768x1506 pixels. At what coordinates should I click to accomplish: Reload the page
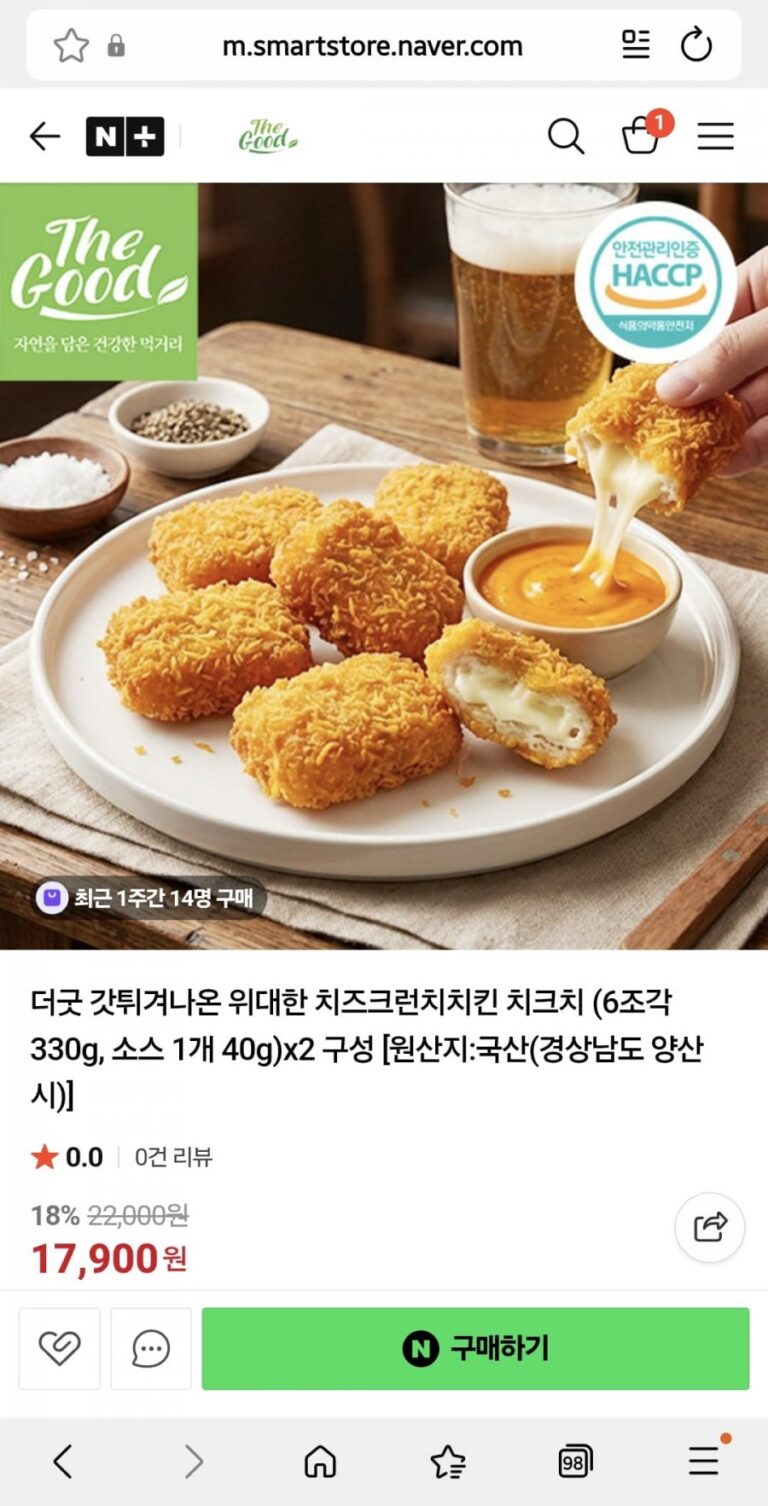[695, 46]
